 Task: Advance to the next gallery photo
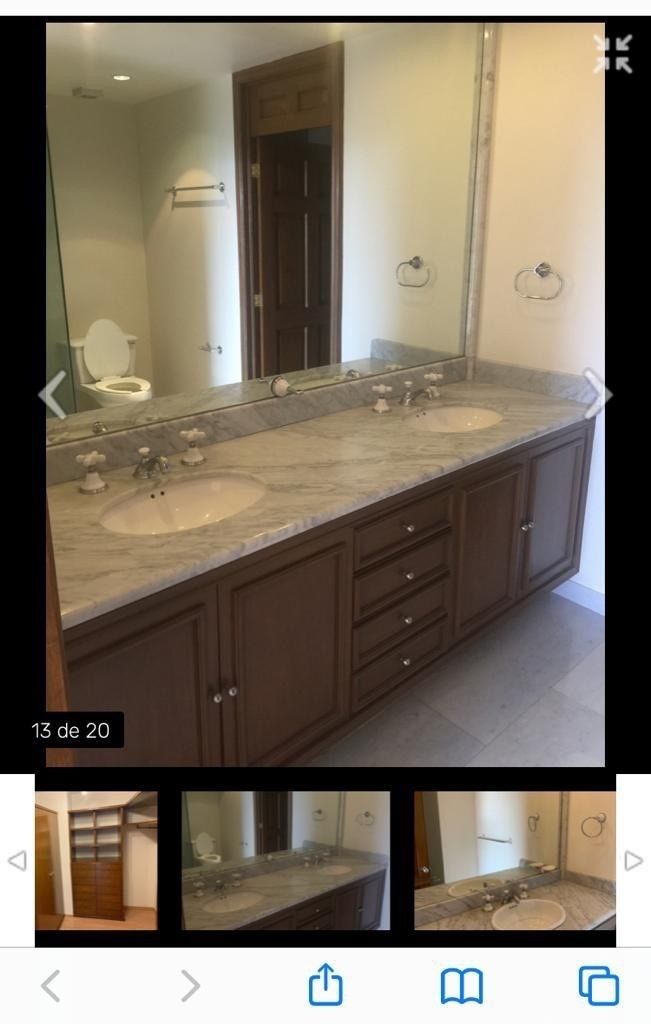(x=597, y=393)
